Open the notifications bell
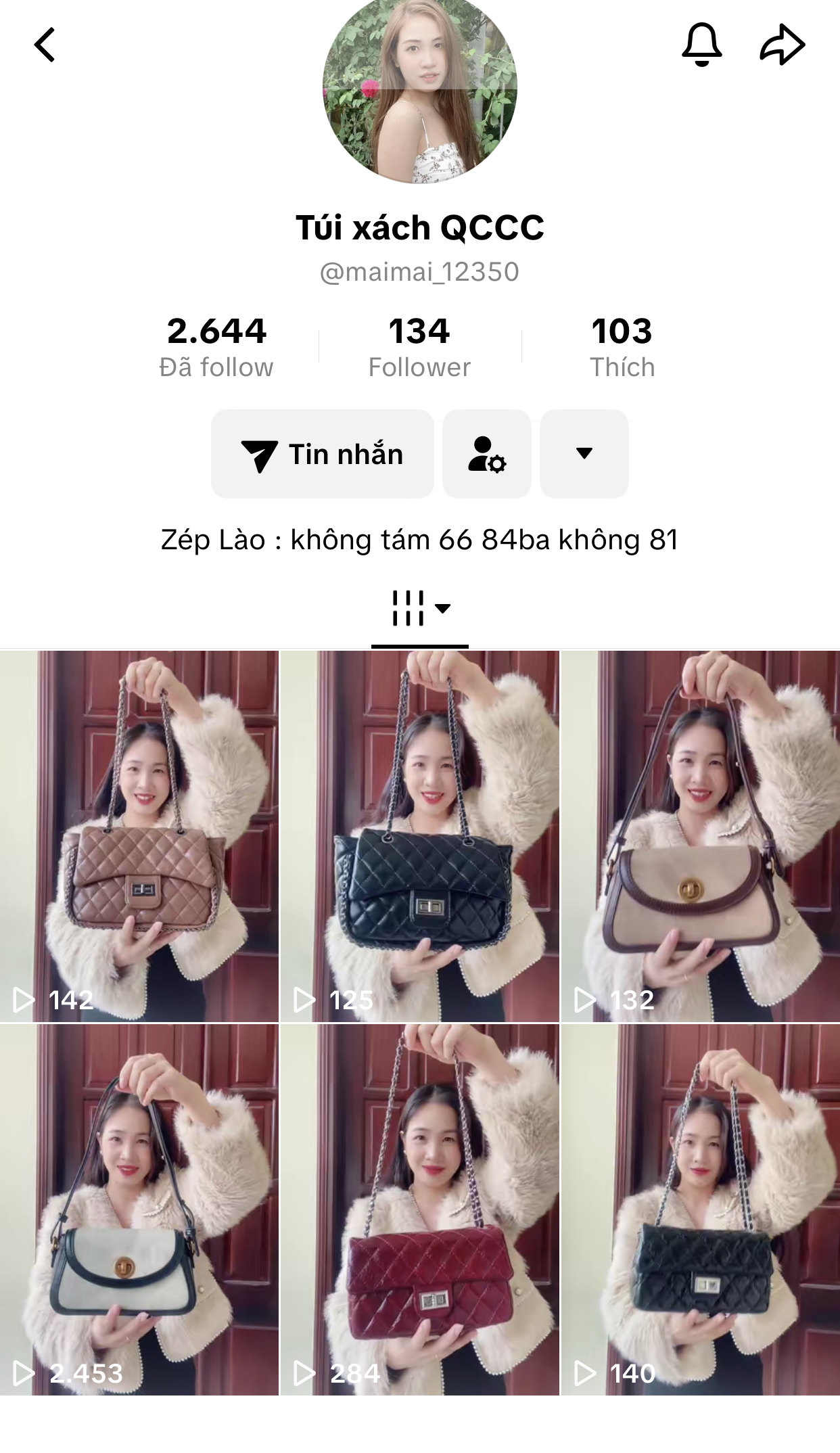This screenshot has width=840, height=1453. click(x=701, y=45)
